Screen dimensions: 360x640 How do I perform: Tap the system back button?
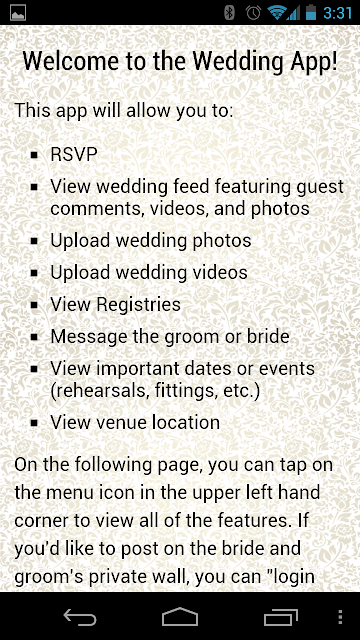[80, 617]
